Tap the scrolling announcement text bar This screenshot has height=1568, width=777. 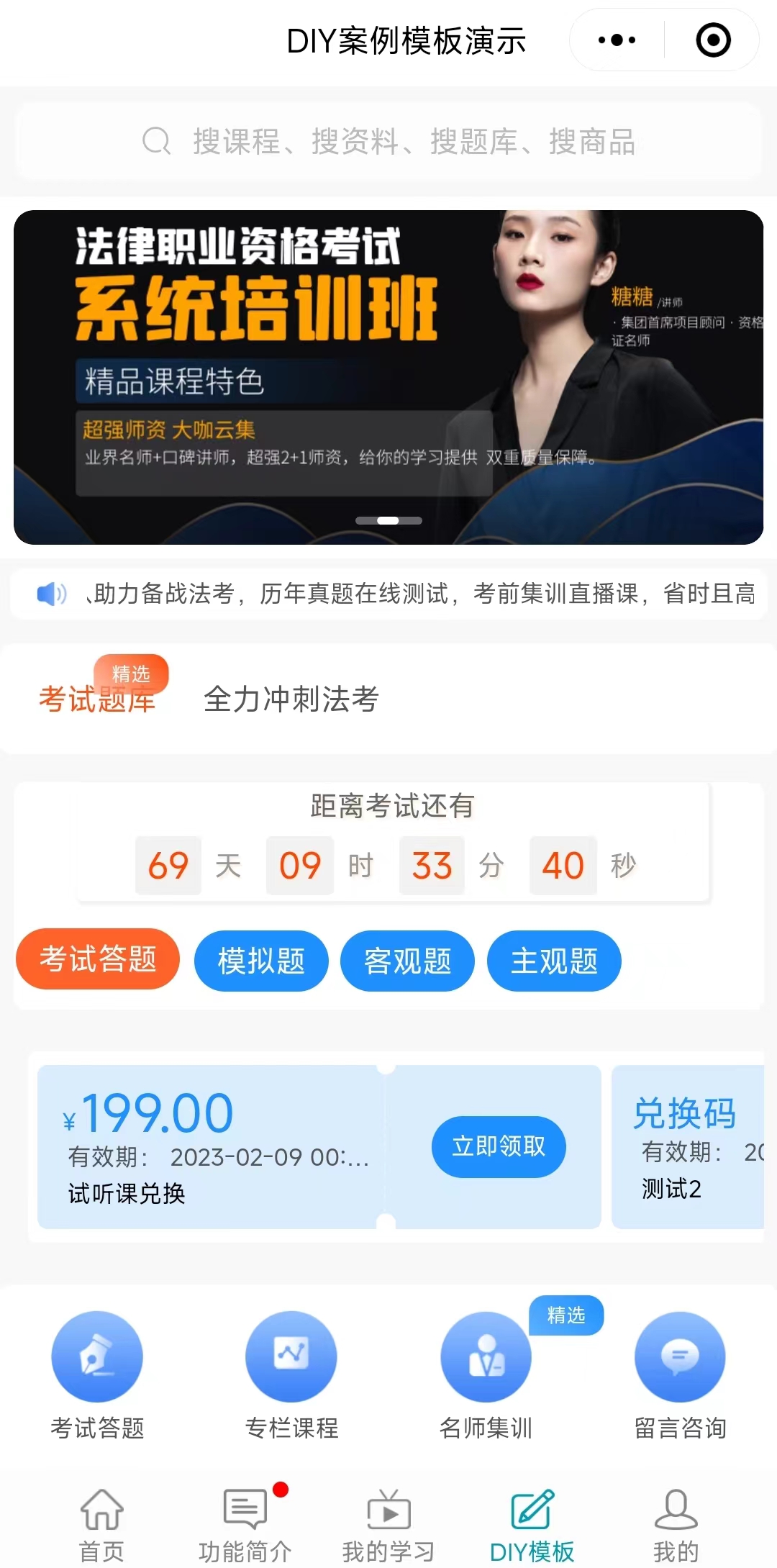click(403, 594)
